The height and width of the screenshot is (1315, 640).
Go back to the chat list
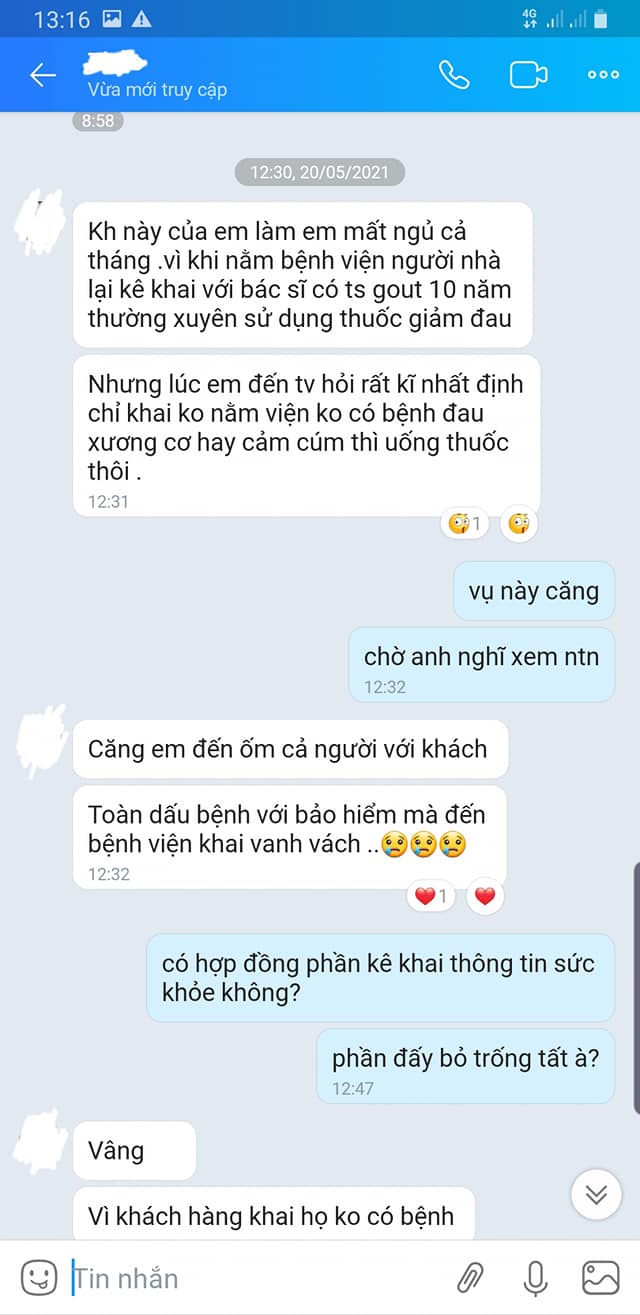tap(42, 75)
